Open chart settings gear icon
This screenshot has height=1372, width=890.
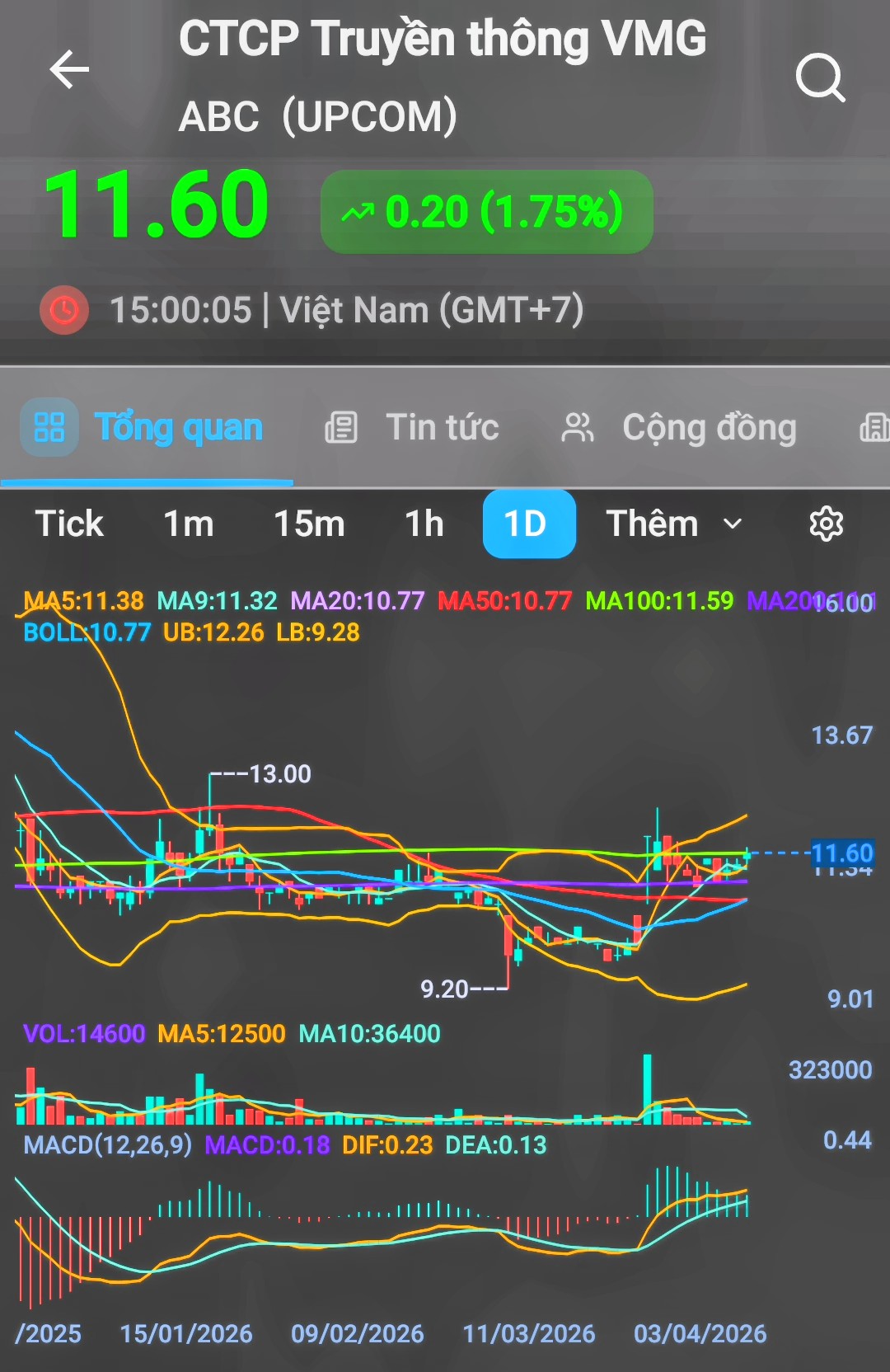click(826, 524)
